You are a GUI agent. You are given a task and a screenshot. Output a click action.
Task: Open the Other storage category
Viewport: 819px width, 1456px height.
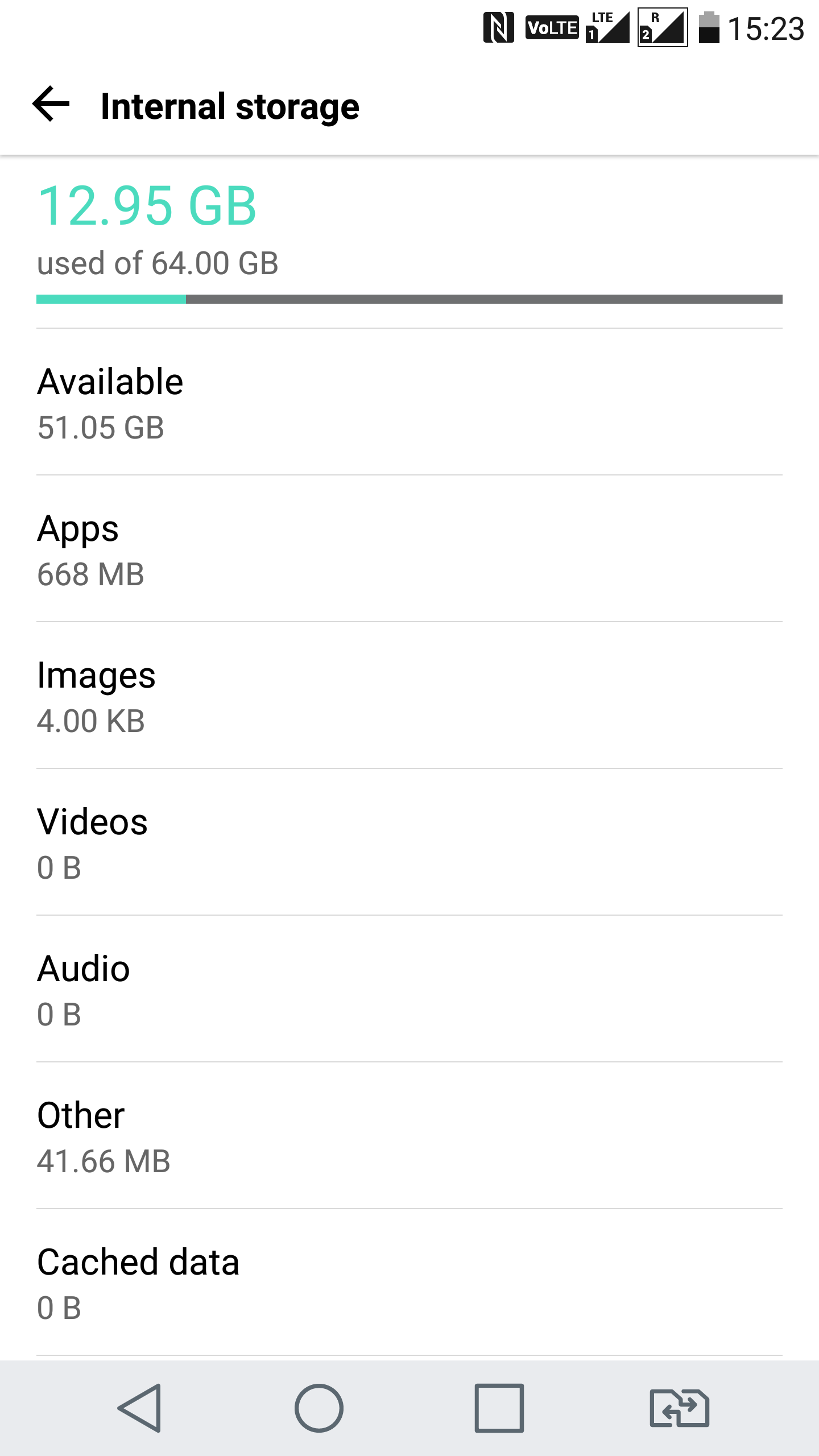tap(409, 1136)
